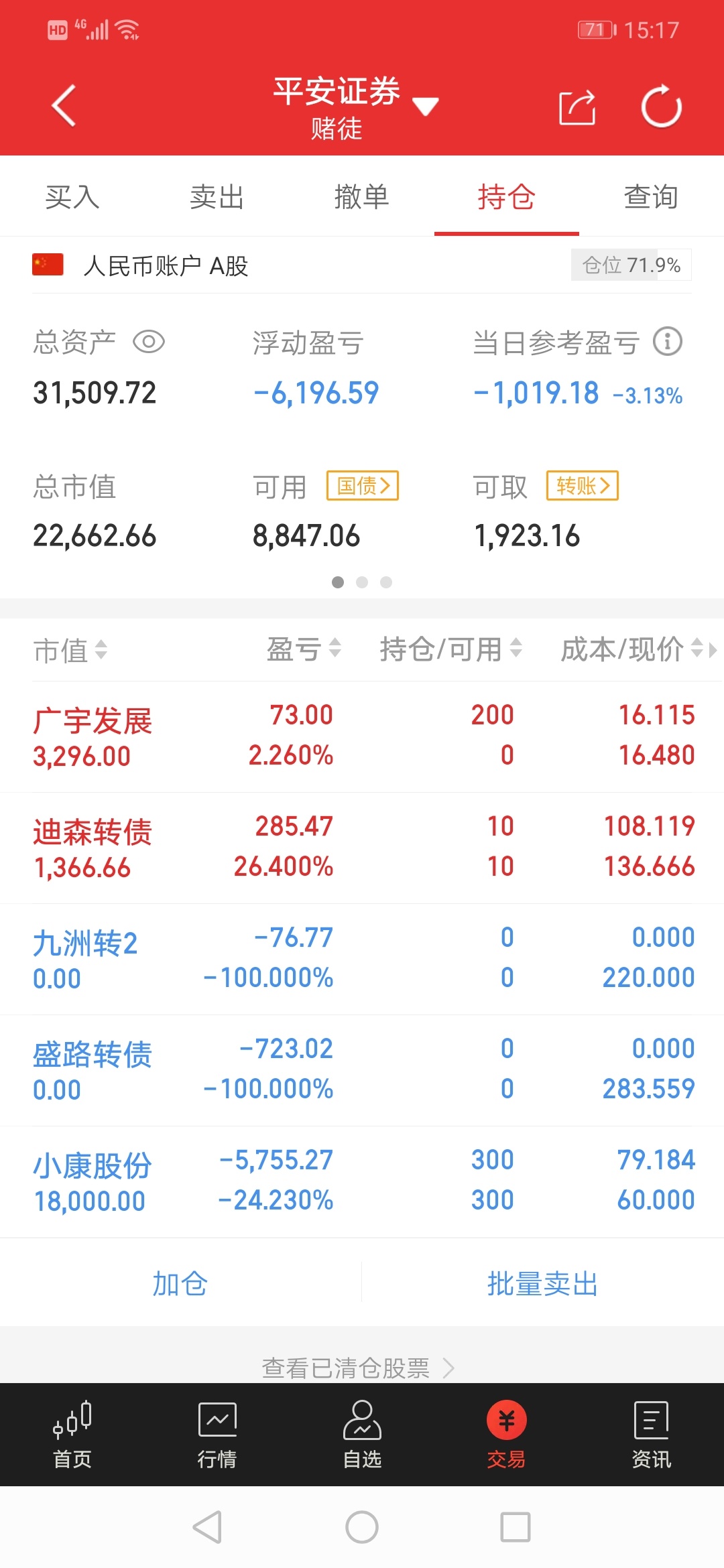Open the 查询 tab
724x1568 pixels.
coord(652,197)
